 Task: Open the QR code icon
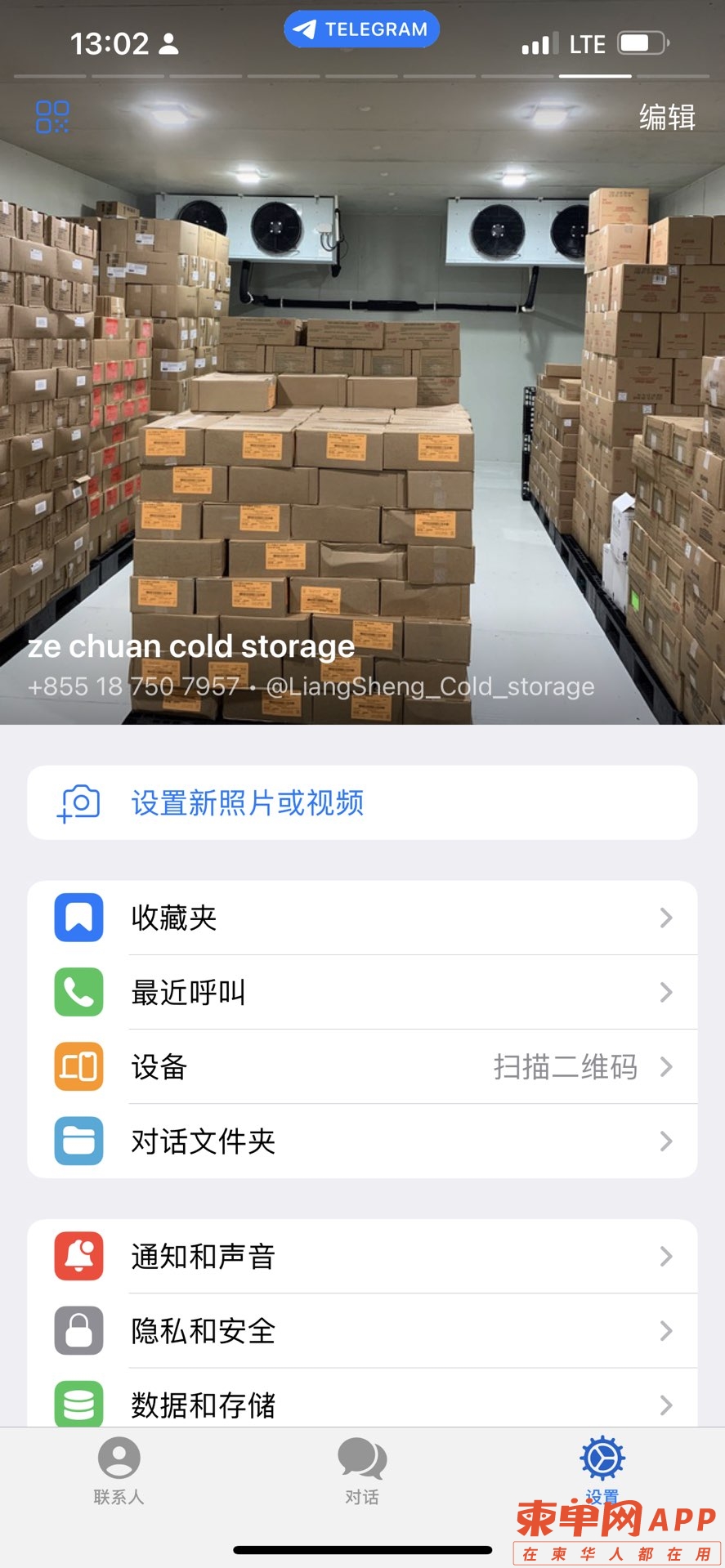point(52,117)
